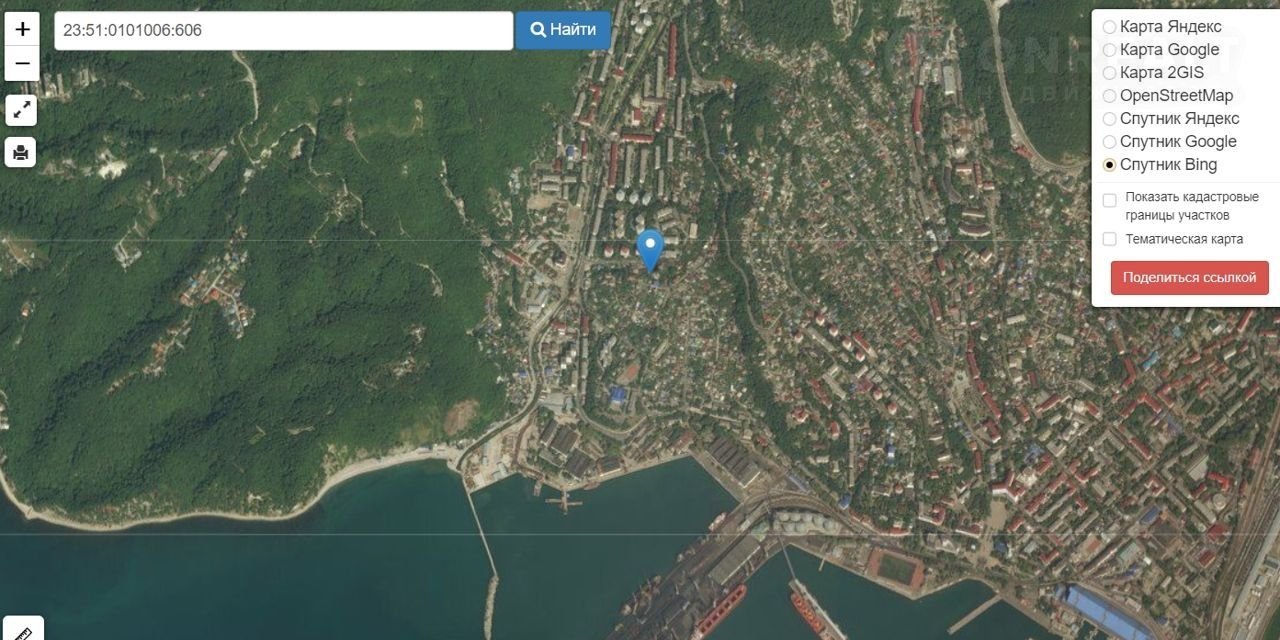Select Карта Яндекс map layer
Screen dimensions: 1280x640
point(1109,27)
